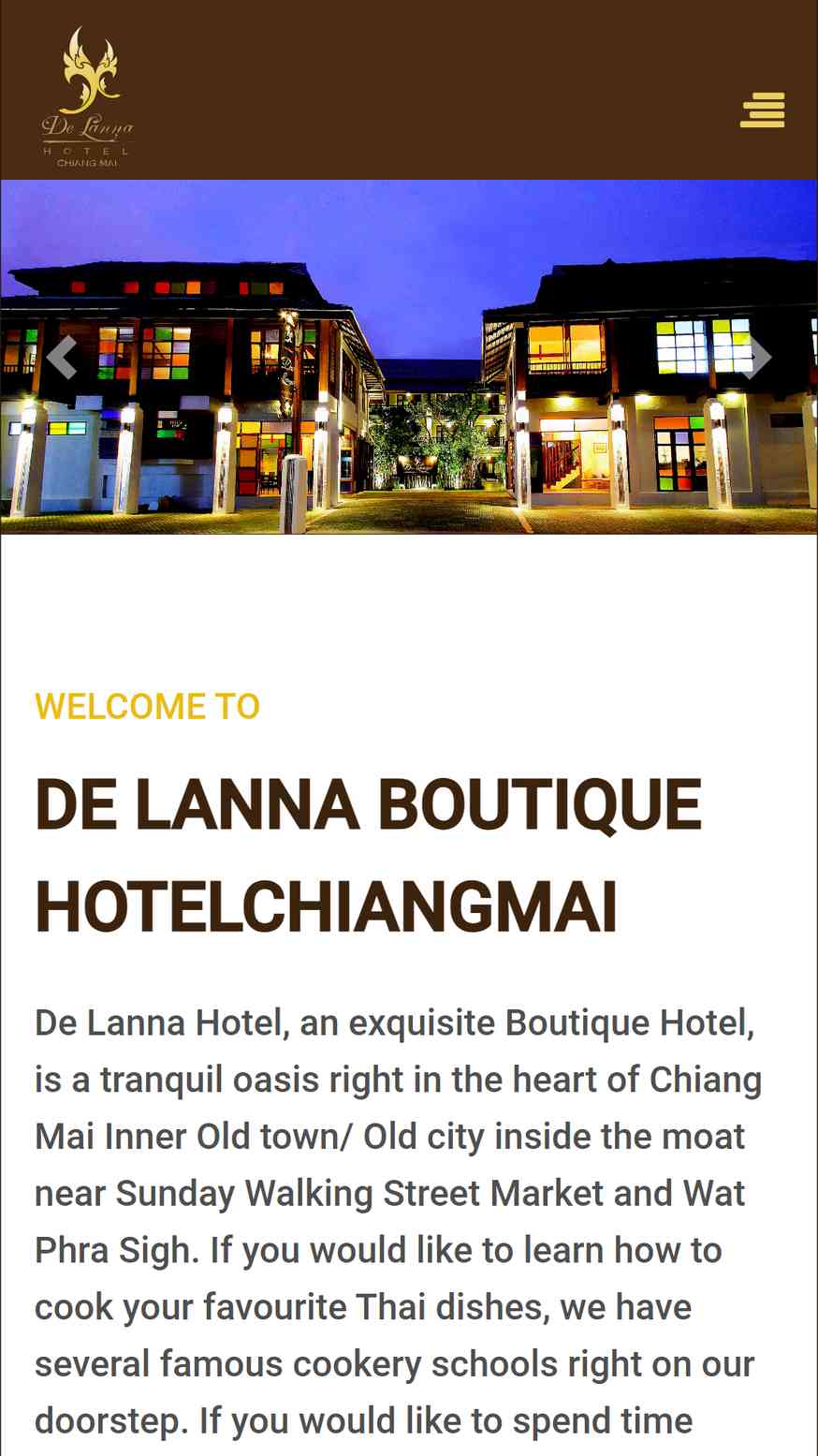Open the hamburger navigation menu
Viewport: 818px width, 1456px height.
tap(762, 110)
